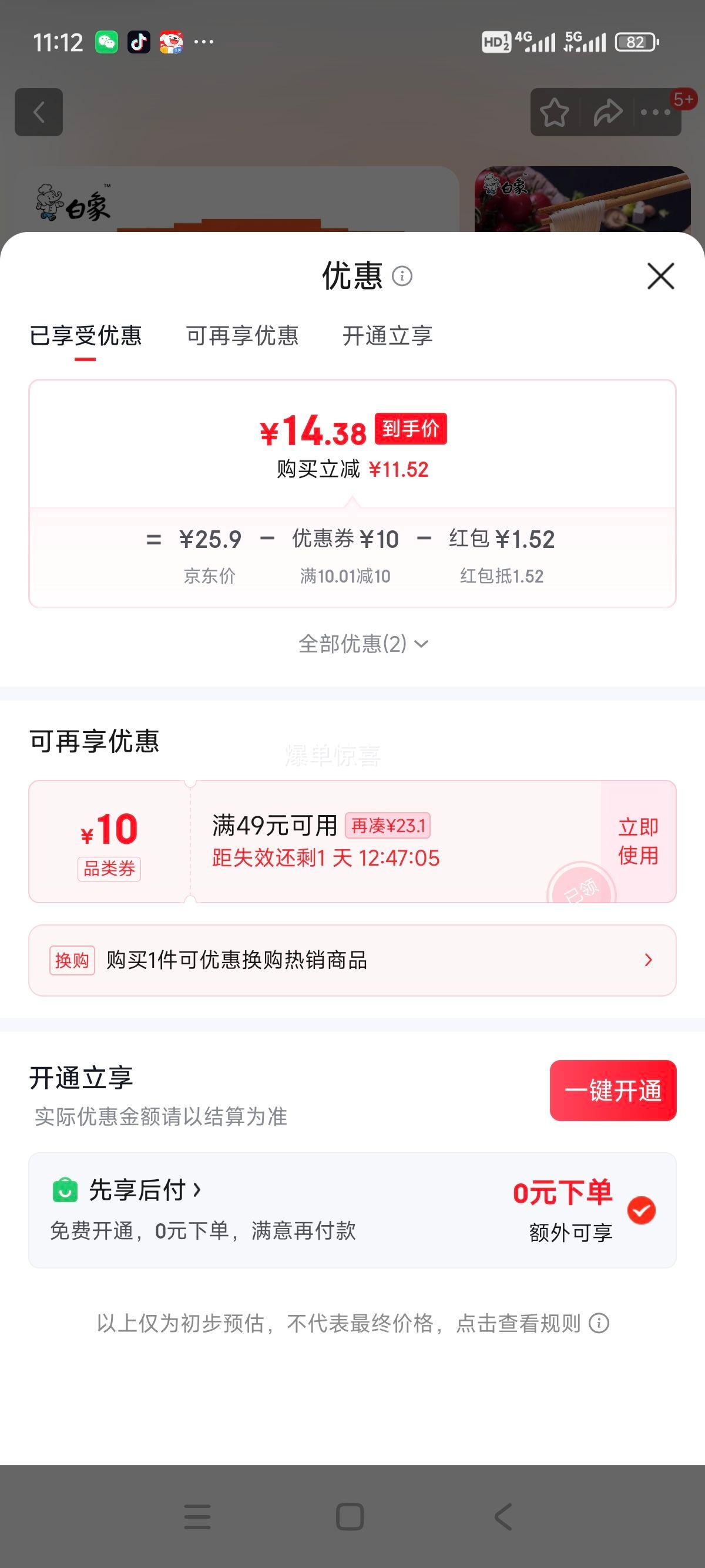Screen dimensions: 705x1568
Task: Open WeChat from the status bar icon
Action: (x=105, y=41)
